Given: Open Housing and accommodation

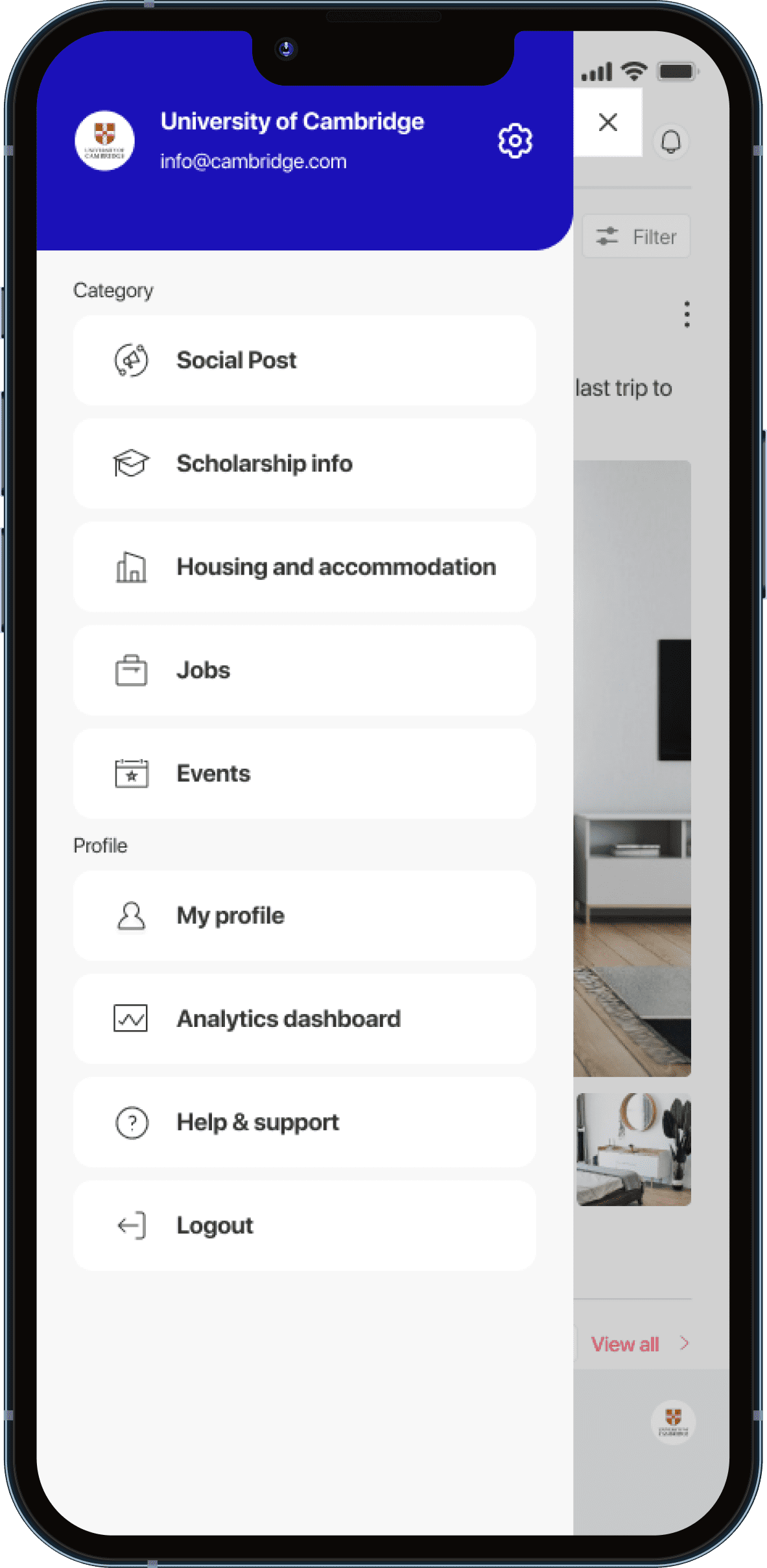Looking at the screenshot, I should pyautogui.click(x=305, y=566).
